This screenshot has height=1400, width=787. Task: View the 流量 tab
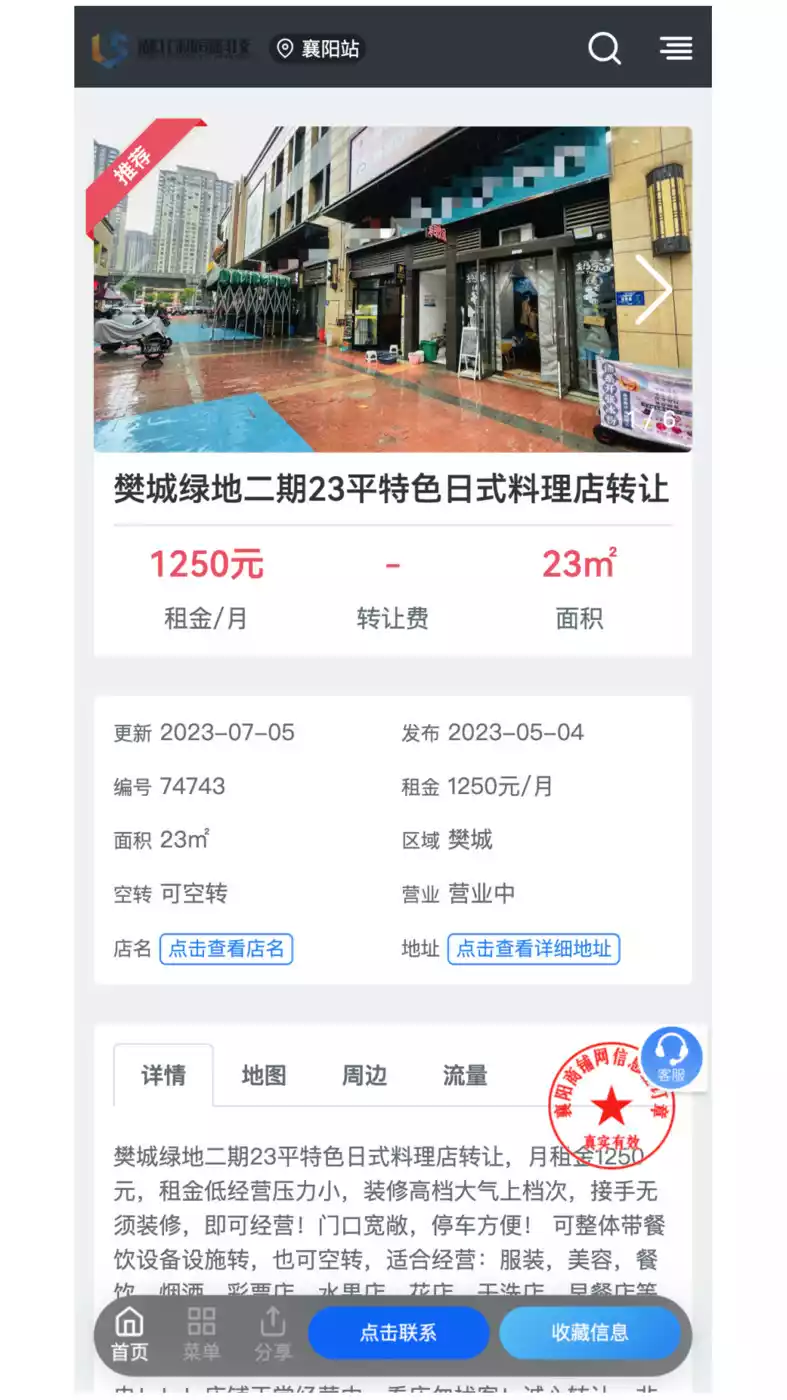tap(463, 1075)
